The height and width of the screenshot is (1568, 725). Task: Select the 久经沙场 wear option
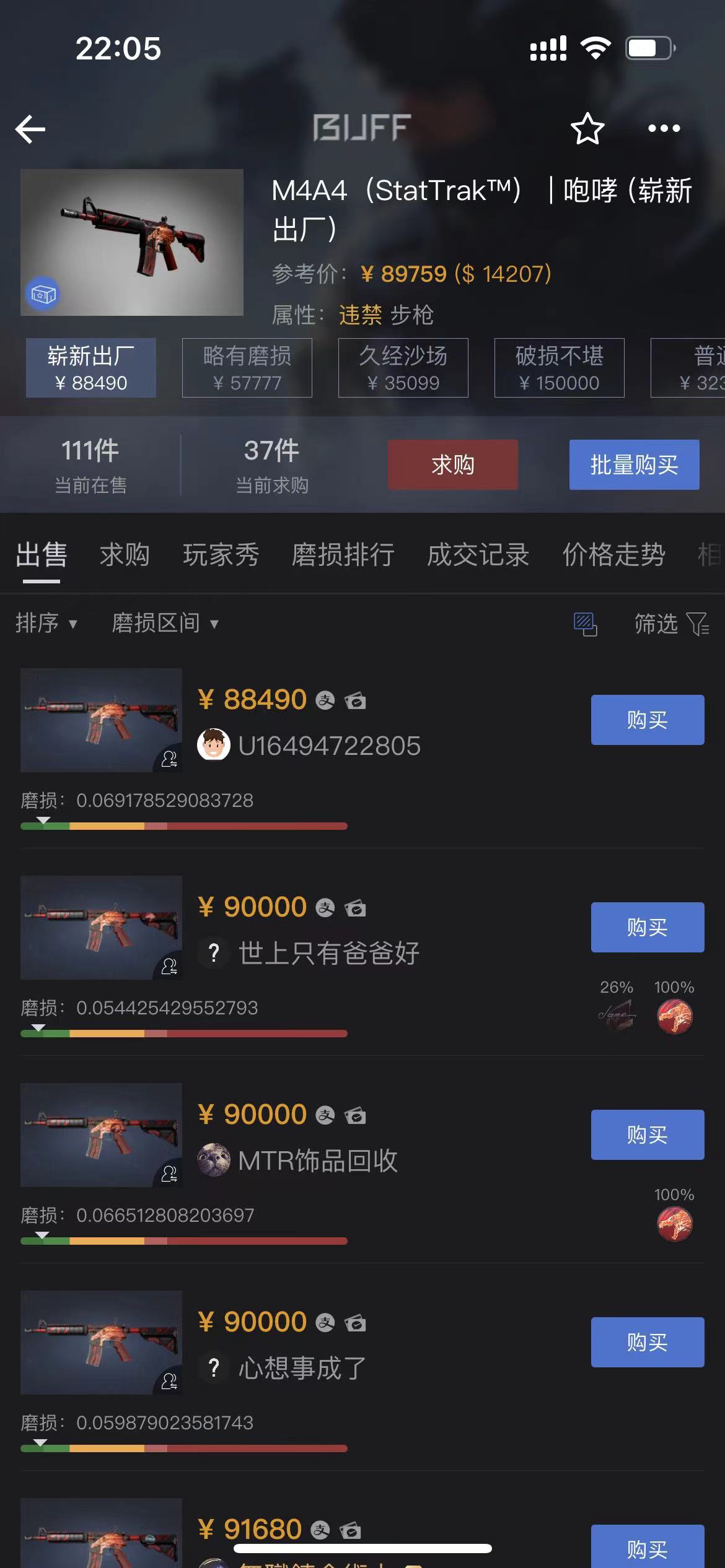click(403, 368)
